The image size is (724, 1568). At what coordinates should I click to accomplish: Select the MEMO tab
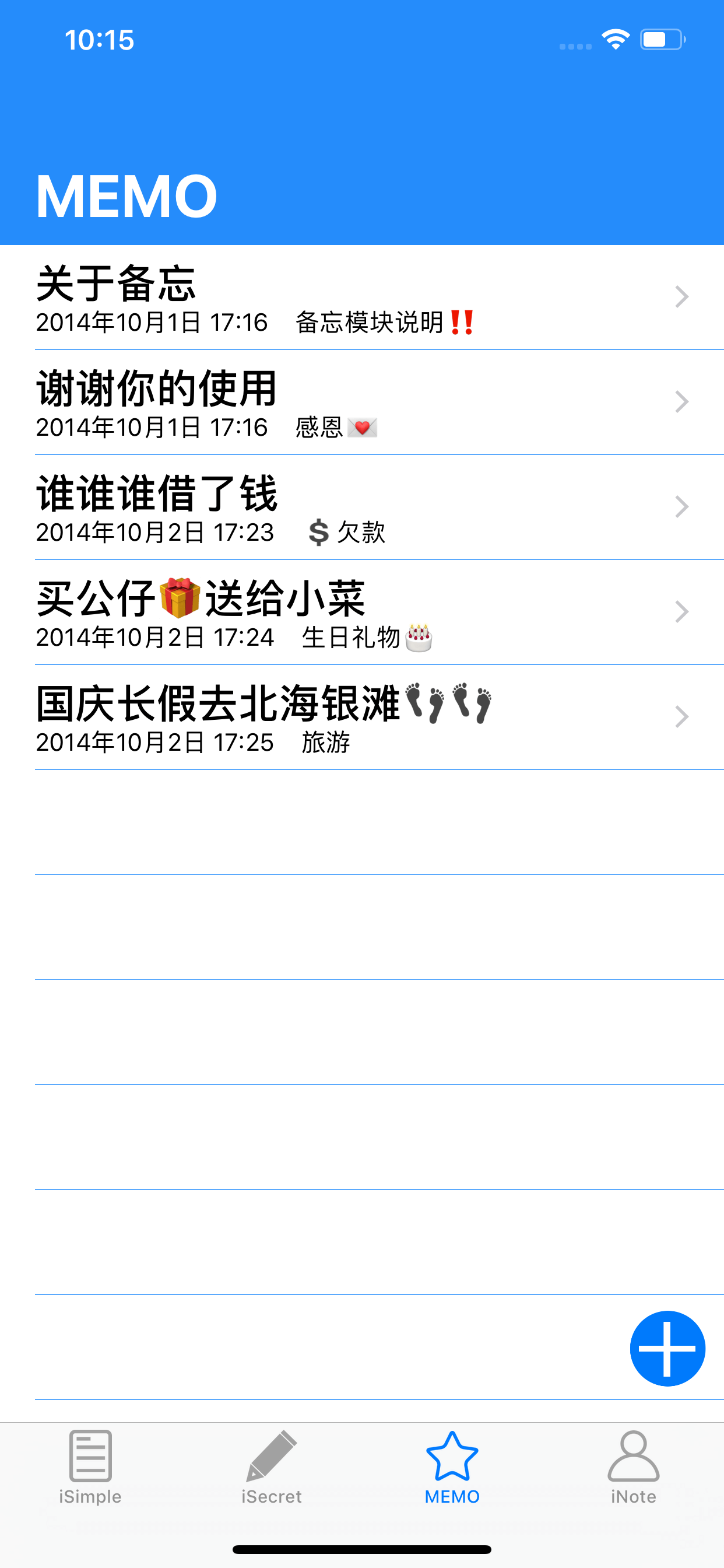coord(452,1467)
